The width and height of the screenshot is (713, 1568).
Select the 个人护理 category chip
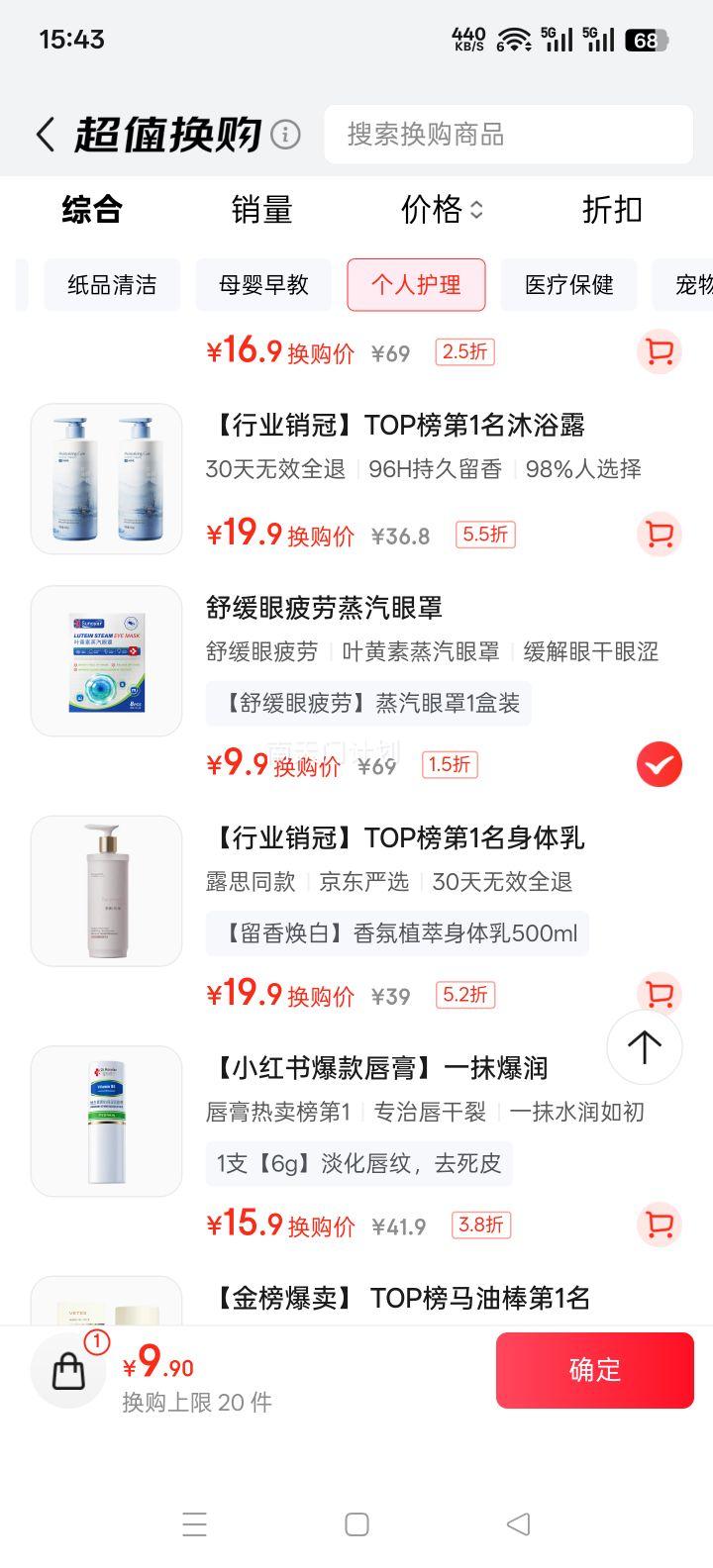click(416, 285)
